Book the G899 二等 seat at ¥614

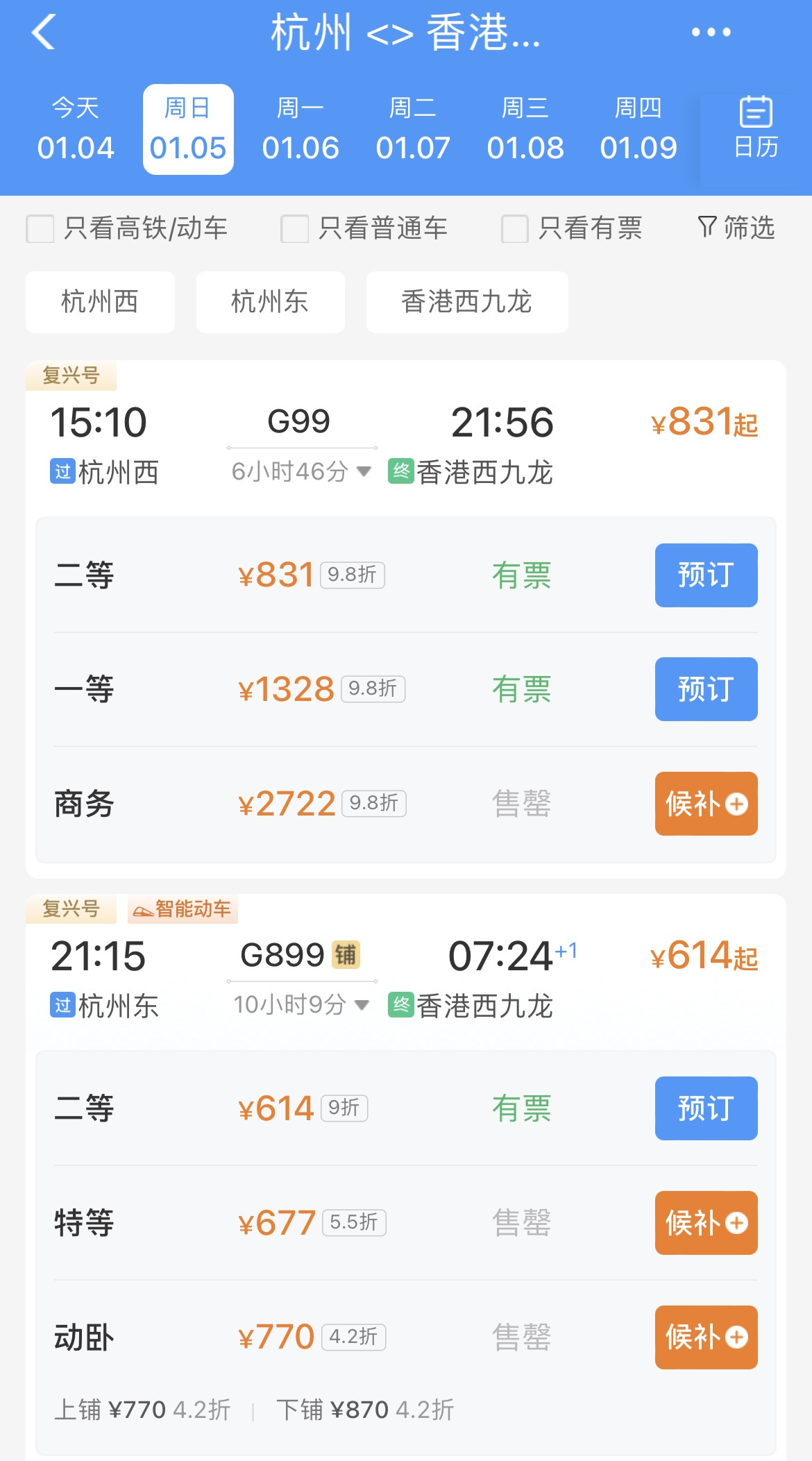point(706,1108)
